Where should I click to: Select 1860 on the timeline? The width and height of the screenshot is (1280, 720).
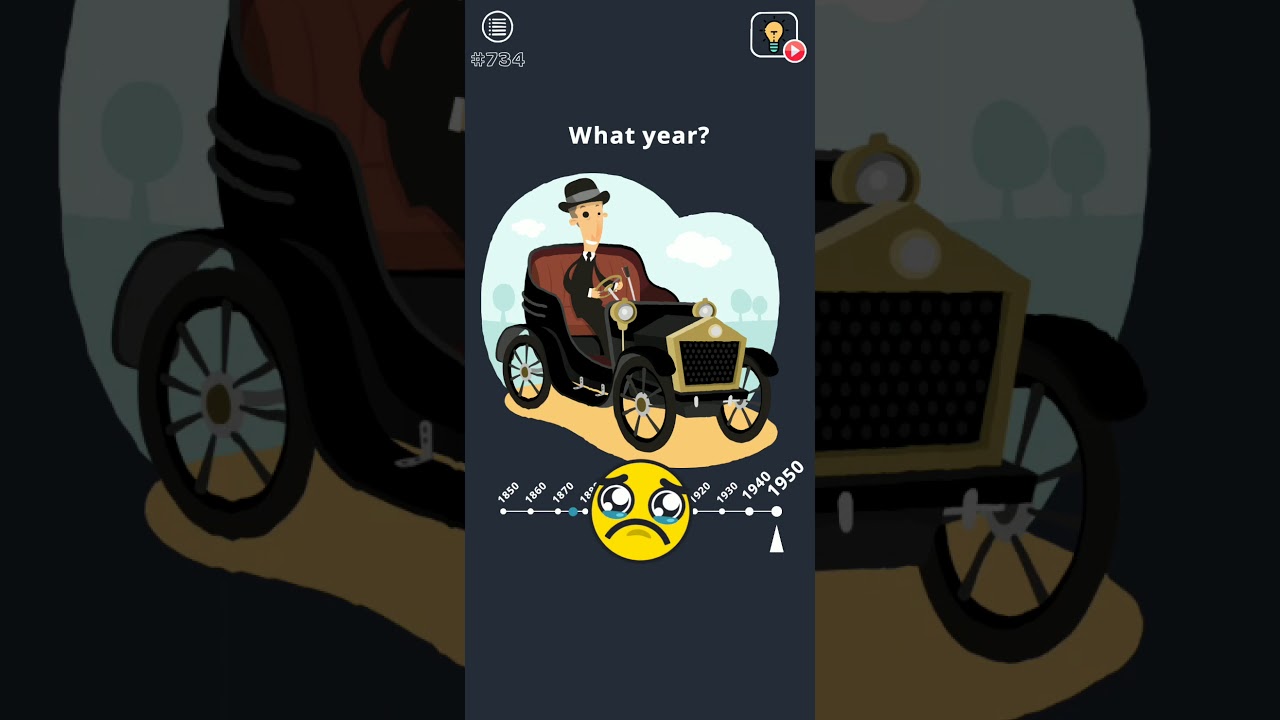pos(530,511)
